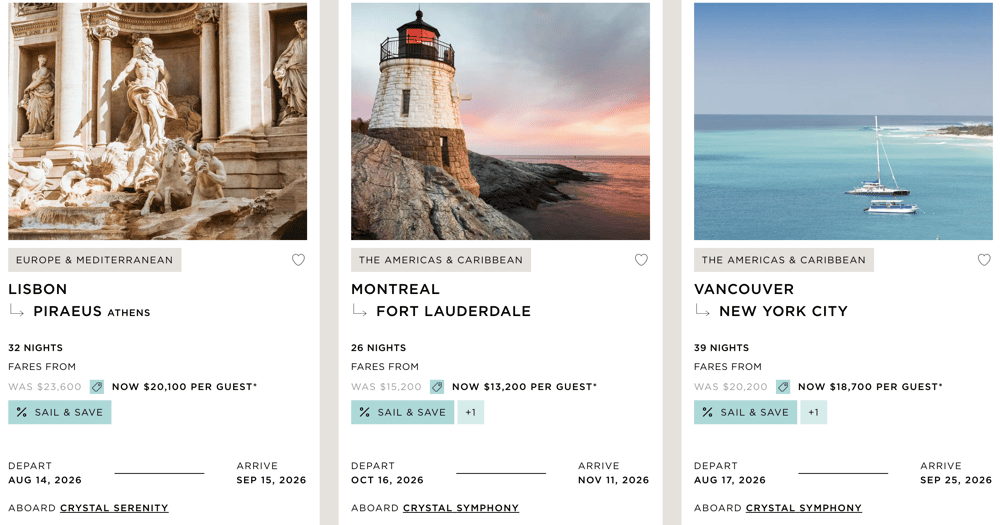Open the Vancouver sailboat cruise photo
Screen dimensions: 1000x525
tap(843, 121)
